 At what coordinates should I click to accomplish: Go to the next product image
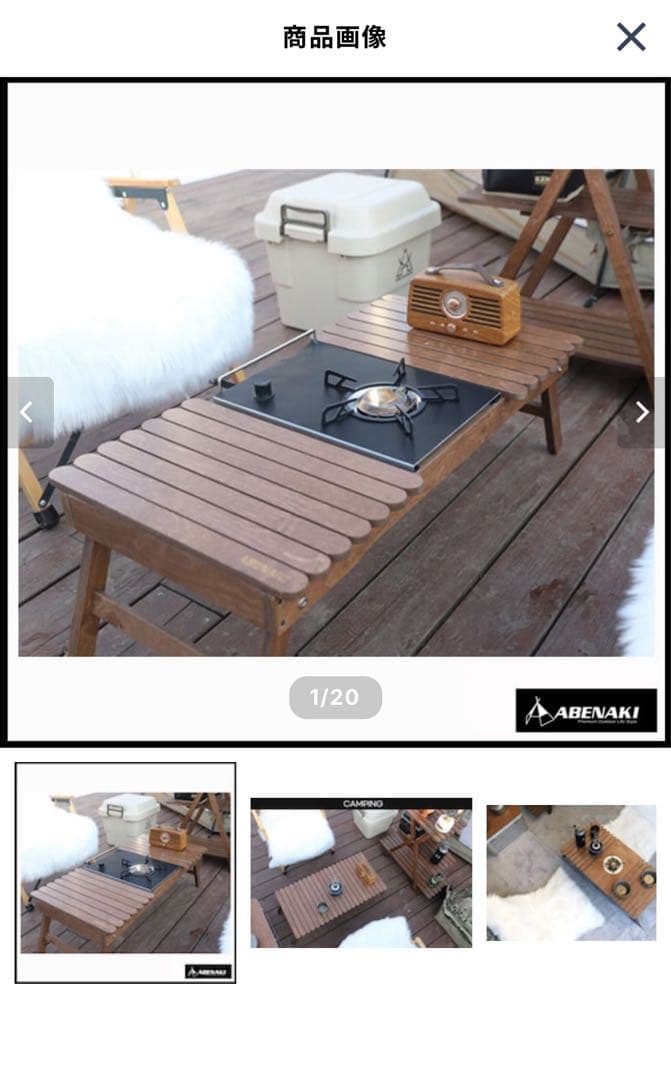coord(642,412)
